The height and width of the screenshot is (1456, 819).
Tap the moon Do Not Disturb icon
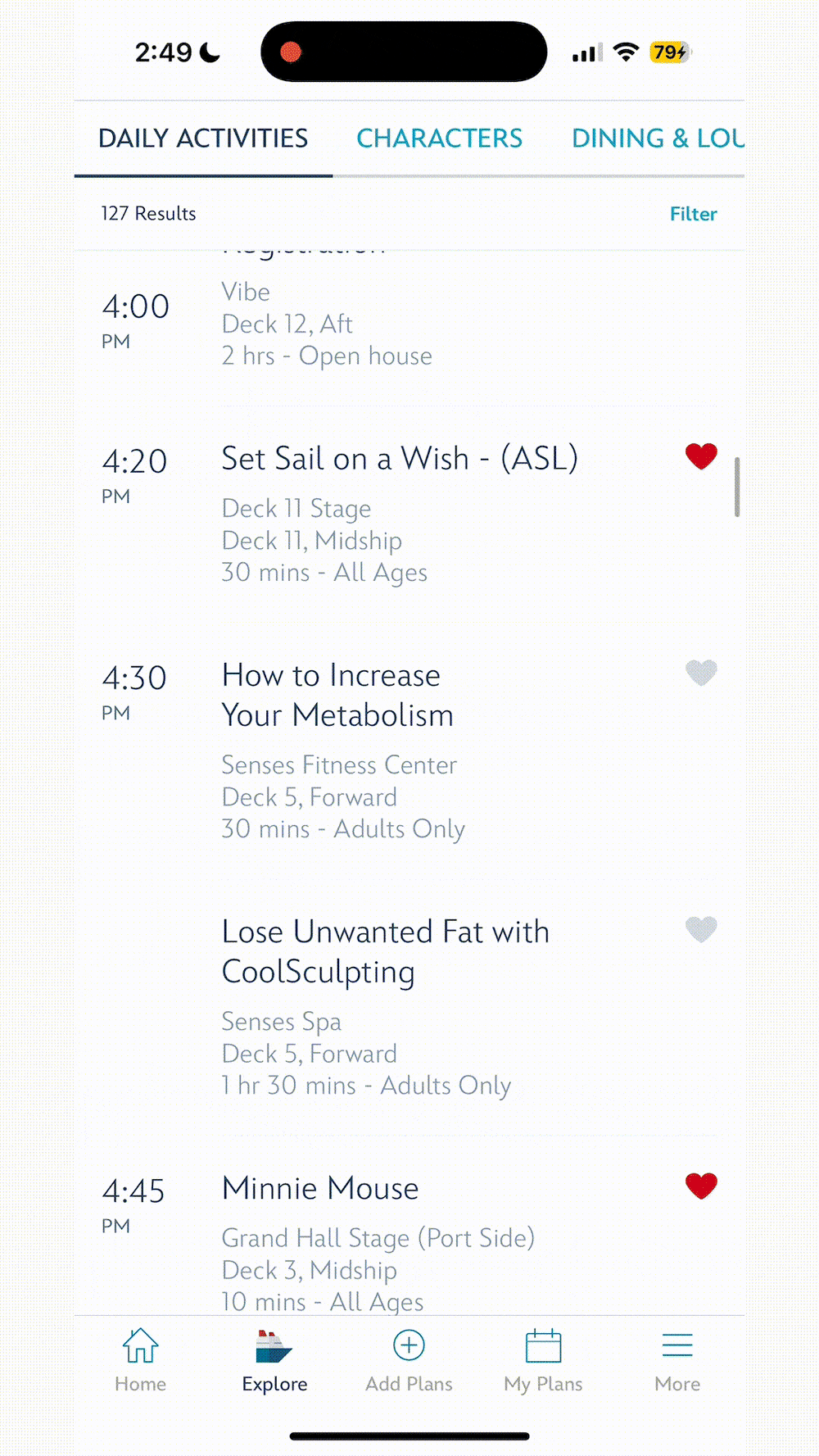coord(210,52)
